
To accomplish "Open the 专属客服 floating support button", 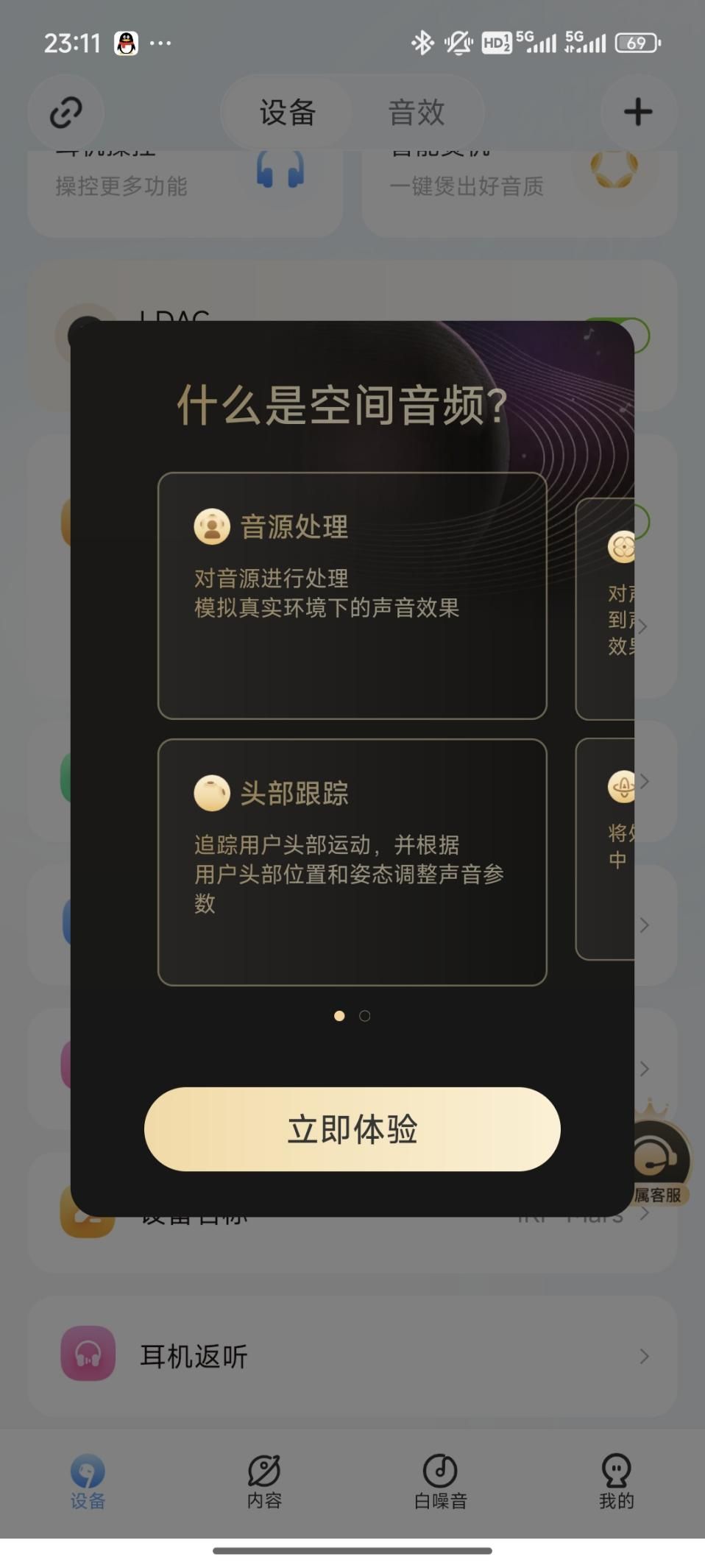I will pos(660,1163).
